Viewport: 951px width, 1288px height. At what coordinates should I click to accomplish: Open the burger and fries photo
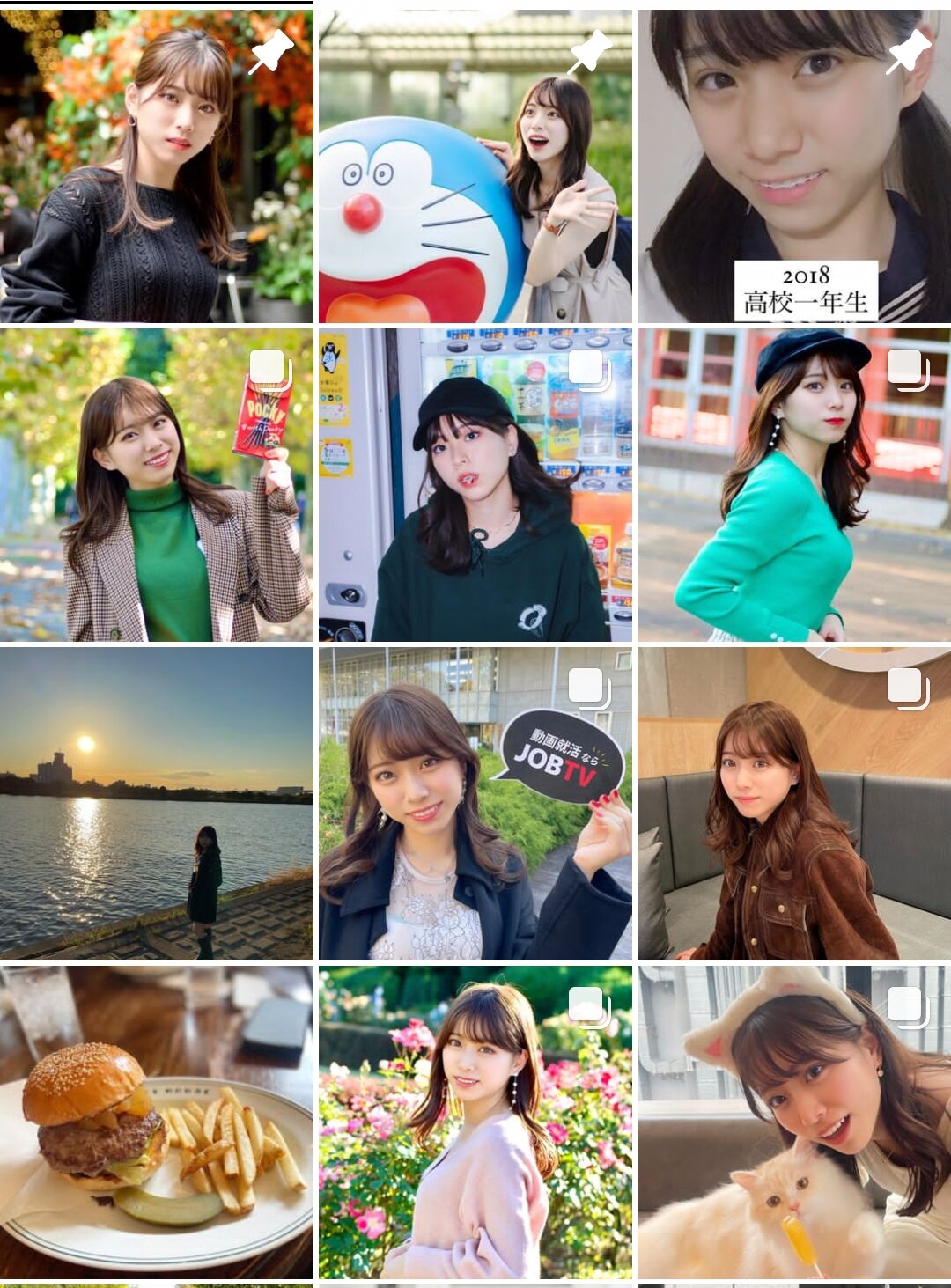pyautogui.click(x=156, y=1122)
